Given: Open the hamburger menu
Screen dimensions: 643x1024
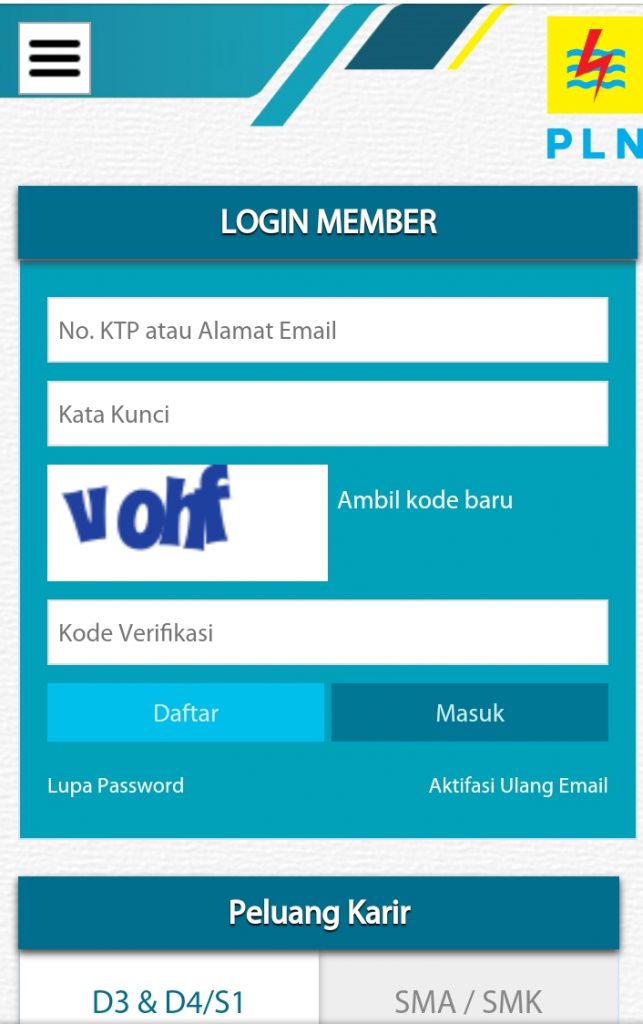Looking at the screenshot, I should pyautogui.click(x=54, y=58).
